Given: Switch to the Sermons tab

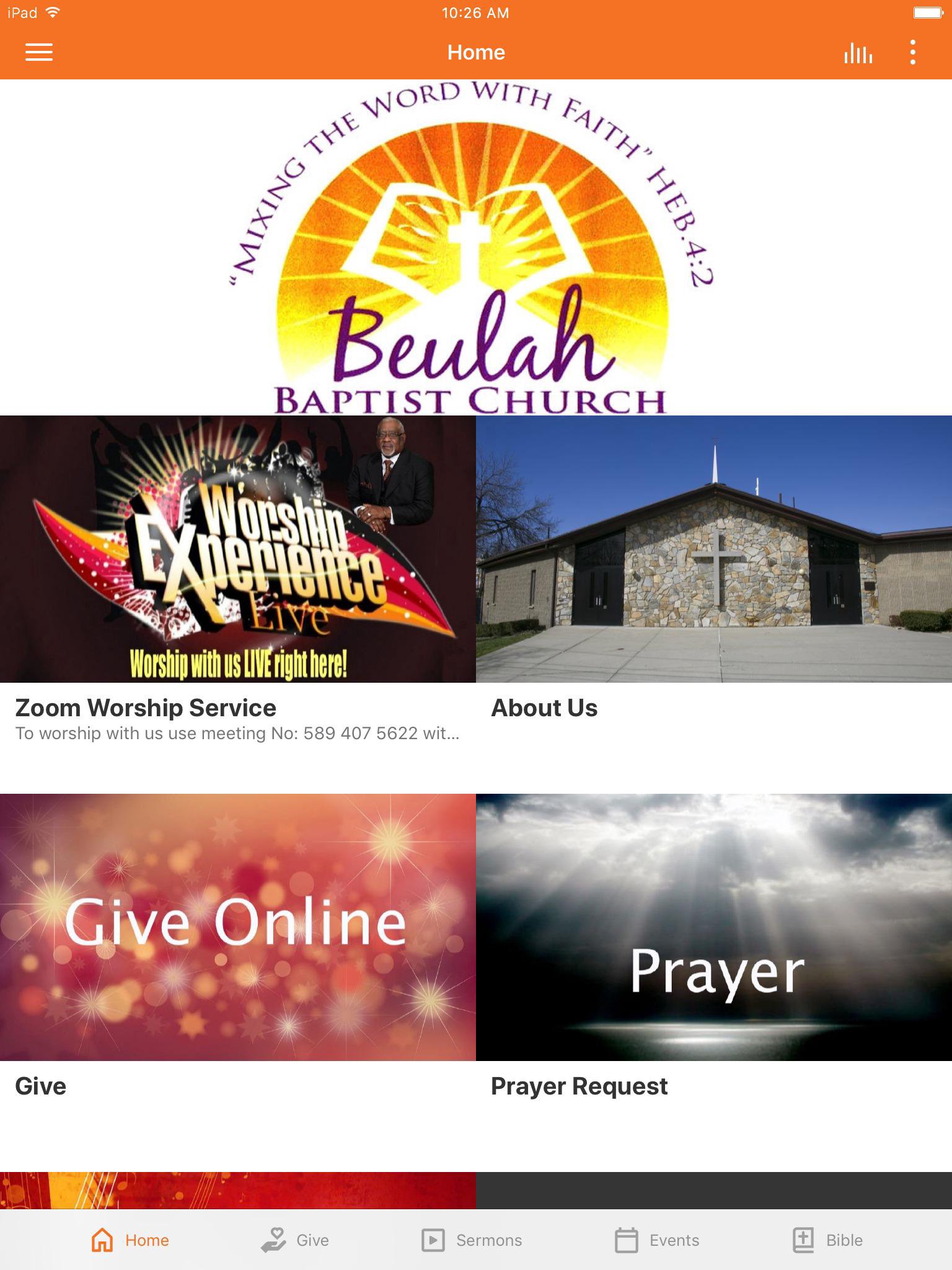Looking at the screenshot, I should [x=472, y=1240].
